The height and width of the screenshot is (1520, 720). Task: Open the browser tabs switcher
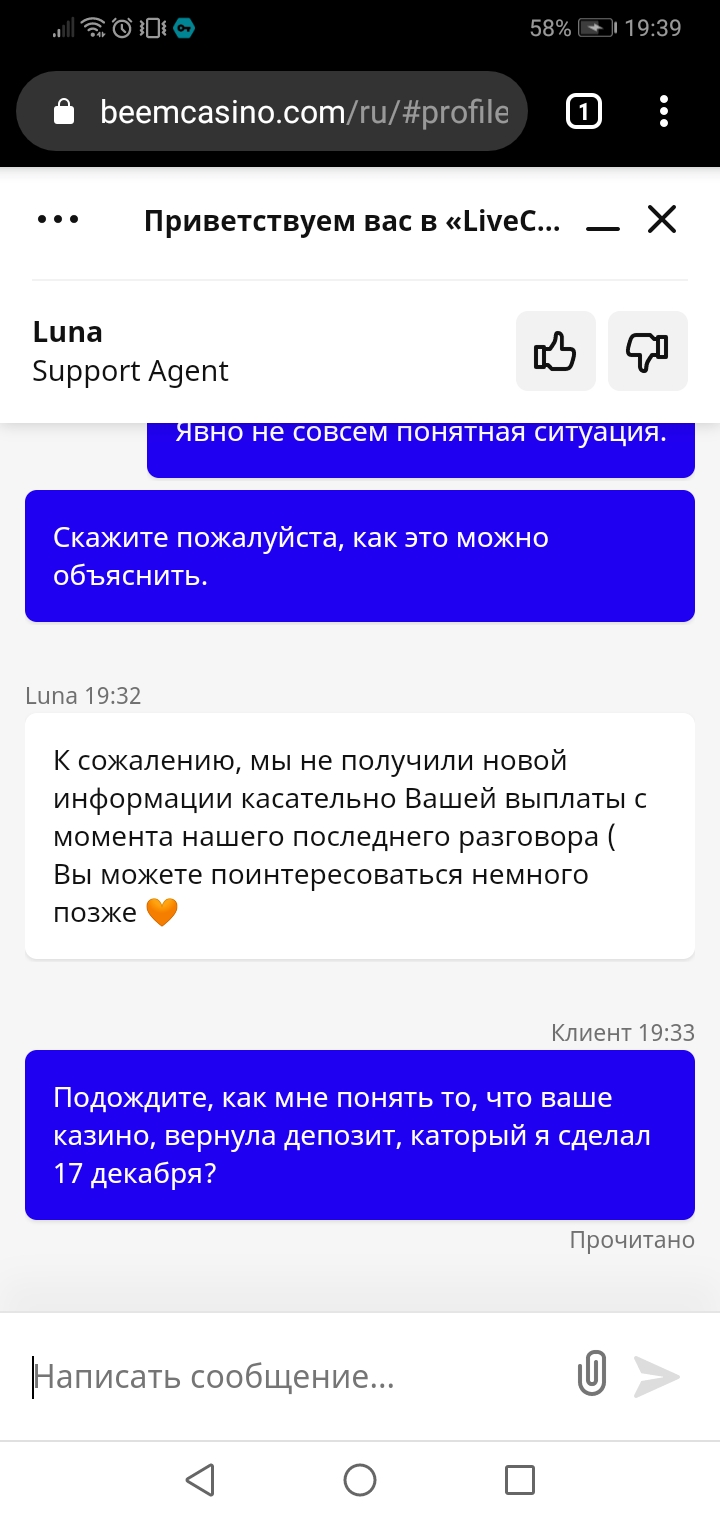(584, 111)
